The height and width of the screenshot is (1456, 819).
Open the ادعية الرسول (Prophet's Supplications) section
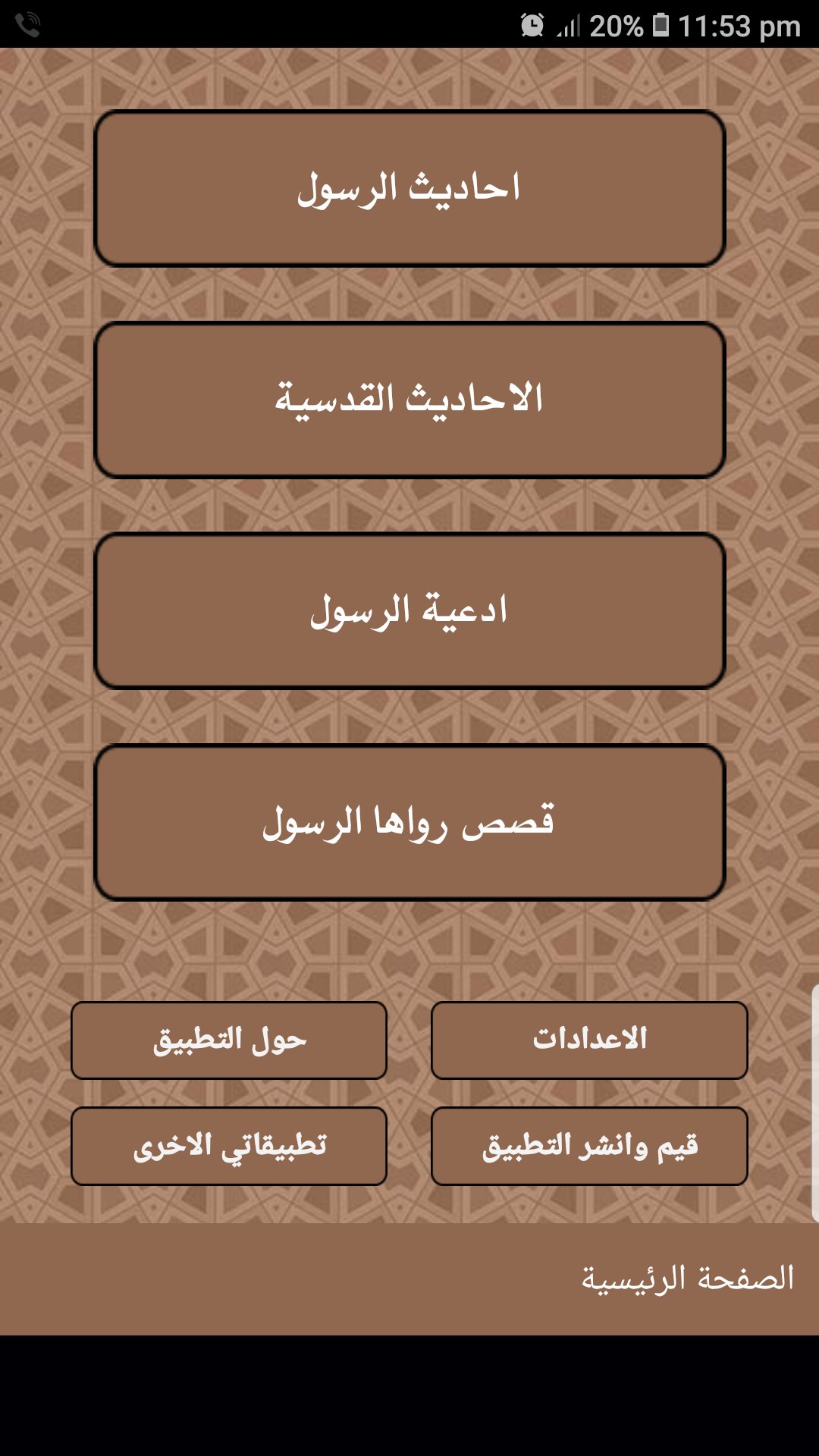[408, 610]
